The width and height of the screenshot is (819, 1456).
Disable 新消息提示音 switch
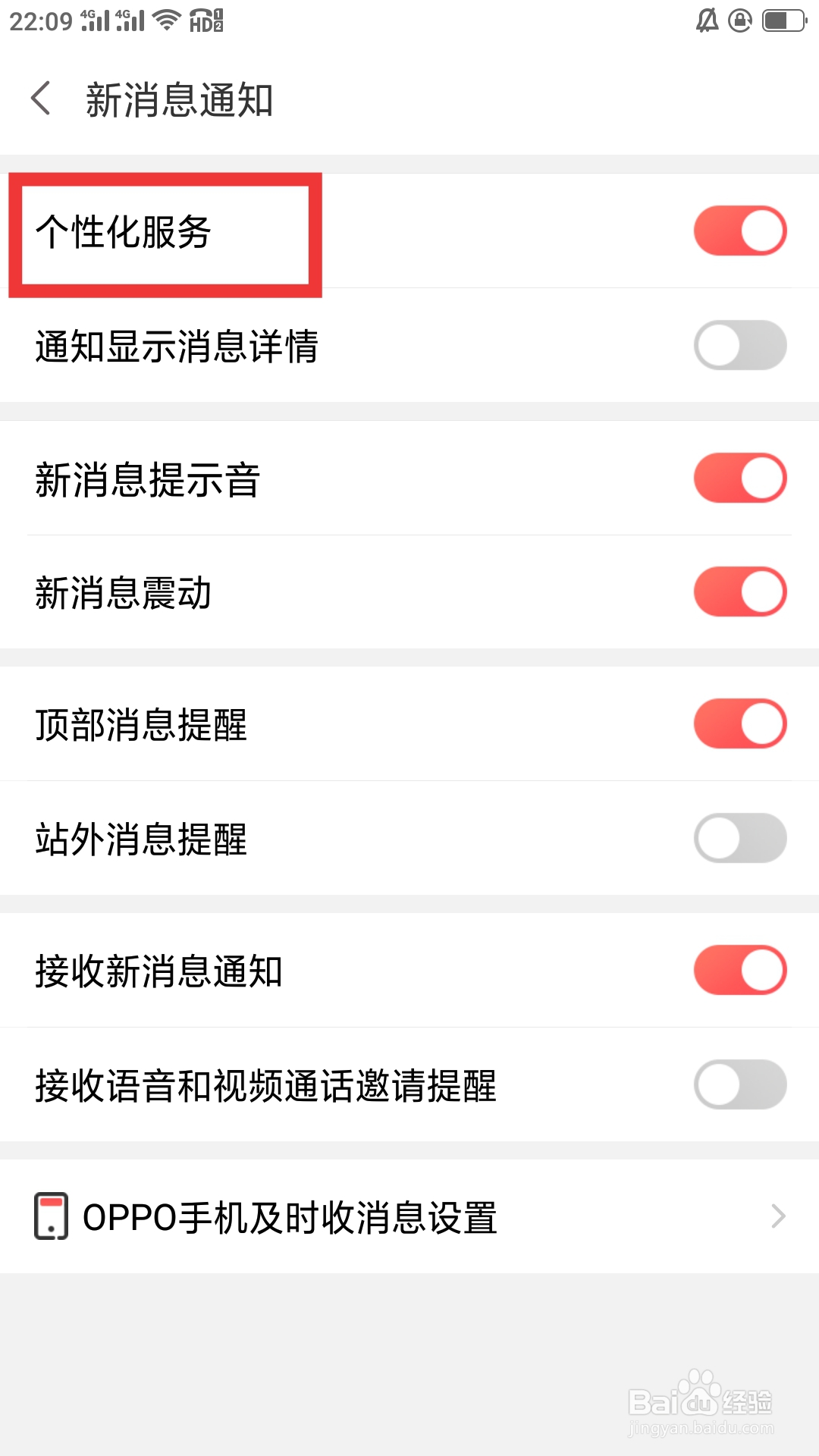(x=740, y=478)
